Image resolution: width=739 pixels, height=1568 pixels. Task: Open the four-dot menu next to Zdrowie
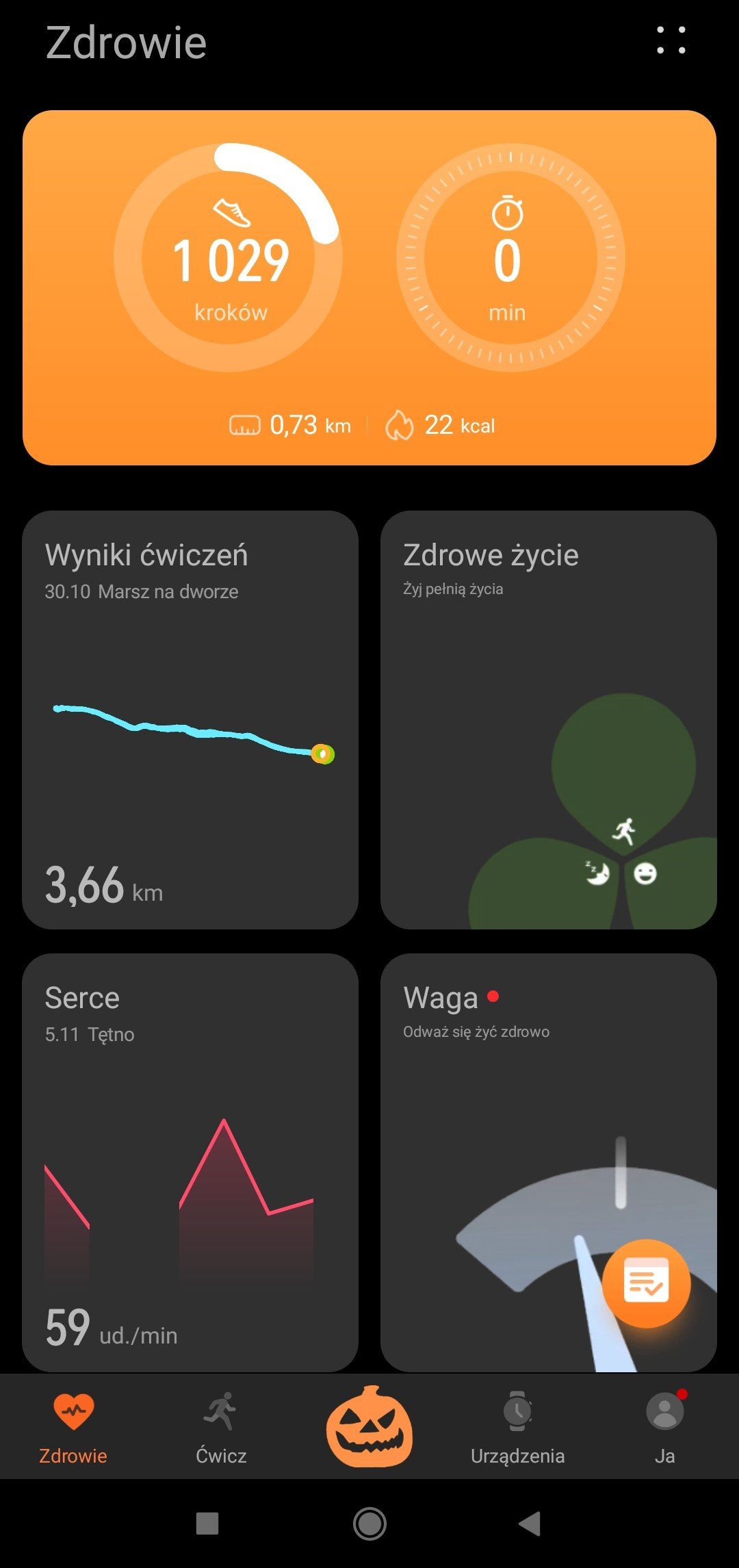(671, 40)
